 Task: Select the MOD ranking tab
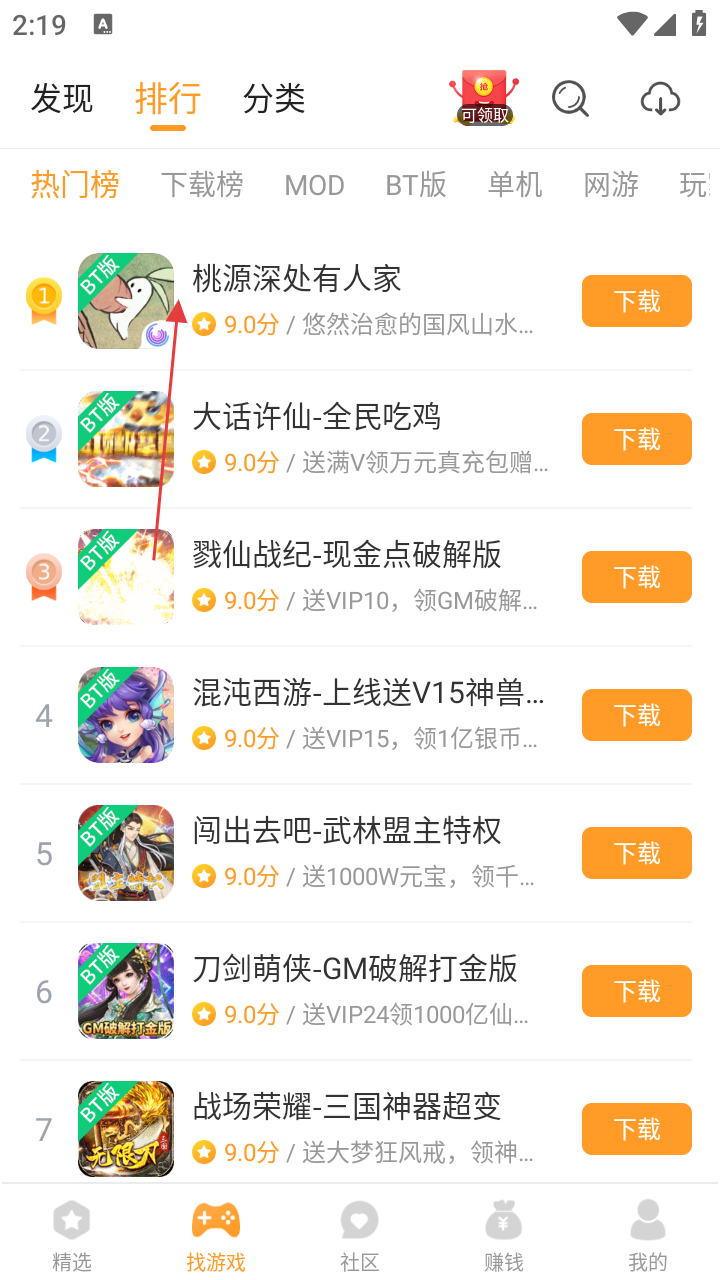pos(314,185)
